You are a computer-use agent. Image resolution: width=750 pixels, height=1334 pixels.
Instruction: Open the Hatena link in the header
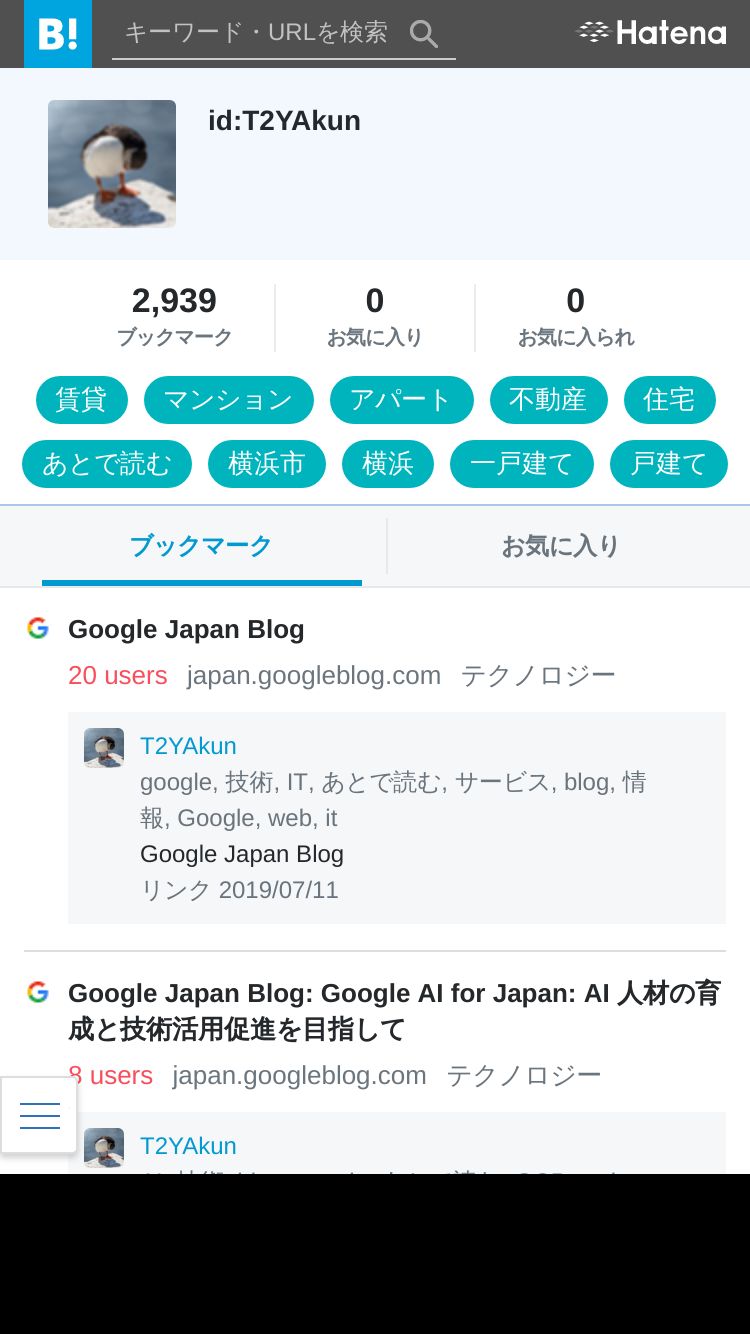click(x=652, y=33)
